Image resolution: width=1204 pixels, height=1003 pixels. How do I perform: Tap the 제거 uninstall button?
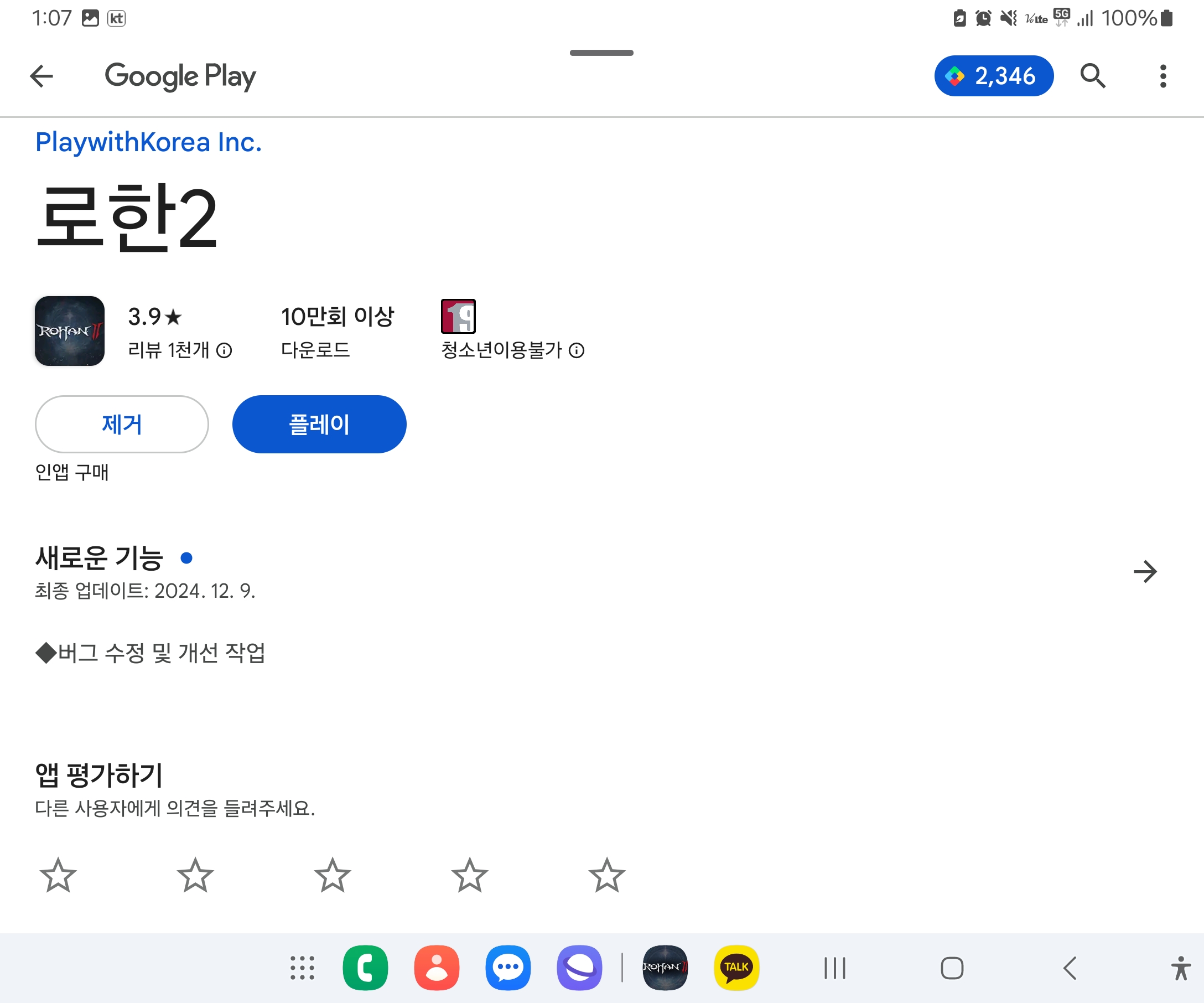point(122,424)
